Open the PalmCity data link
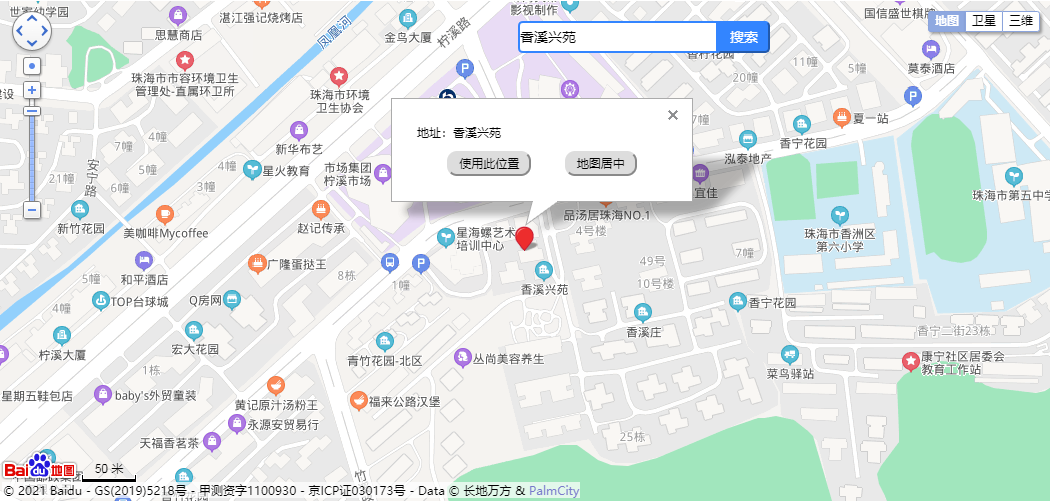This screenshot has width=1051, height=502. (554, 491)
